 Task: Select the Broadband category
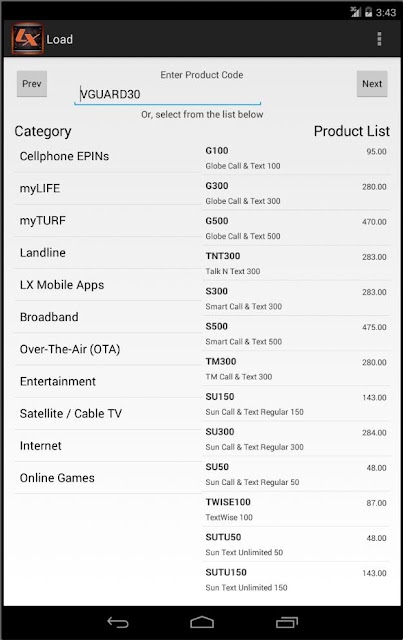pyautogui.click(x=108, y=317)
